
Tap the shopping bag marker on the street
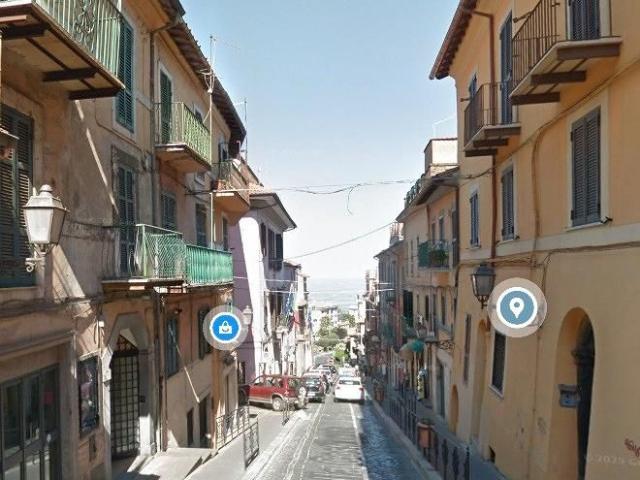pyautogui.click(x=225, y=327)
